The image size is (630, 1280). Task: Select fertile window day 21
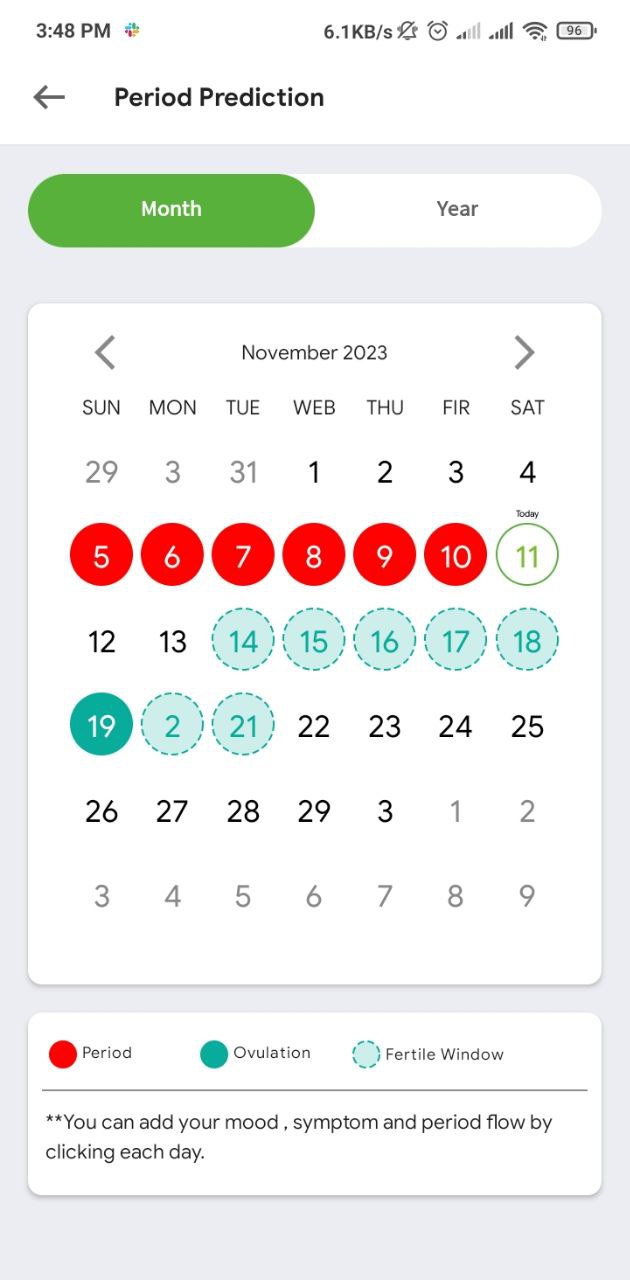243,724
